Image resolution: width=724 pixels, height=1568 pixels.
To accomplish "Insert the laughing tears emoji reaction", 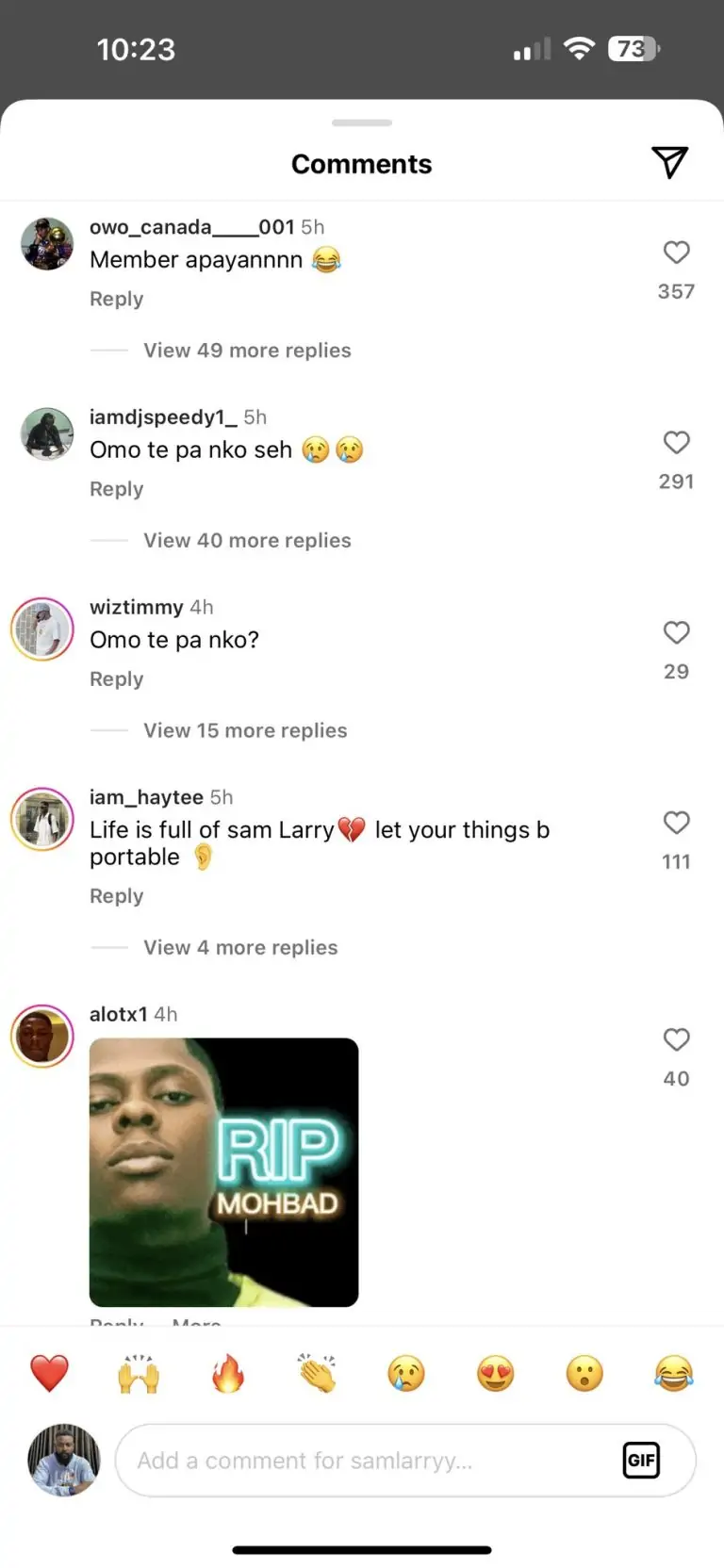I will pyautogui.click(x=673, y=1374).
